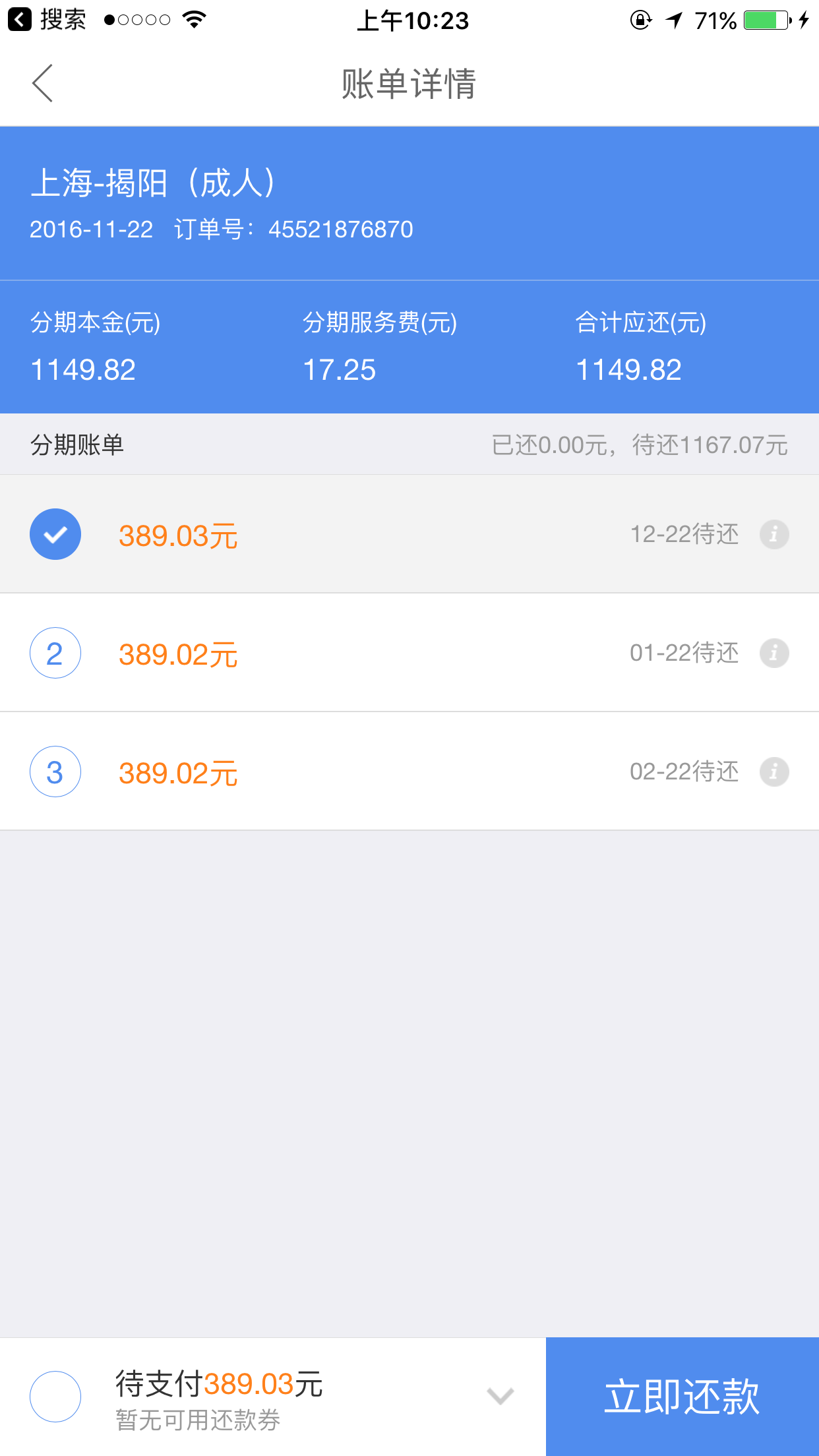Expand the 待支付389.03元 payment details
Image resolution: width=819 pixels, height=1456 pixels.
pos(499,1397)
